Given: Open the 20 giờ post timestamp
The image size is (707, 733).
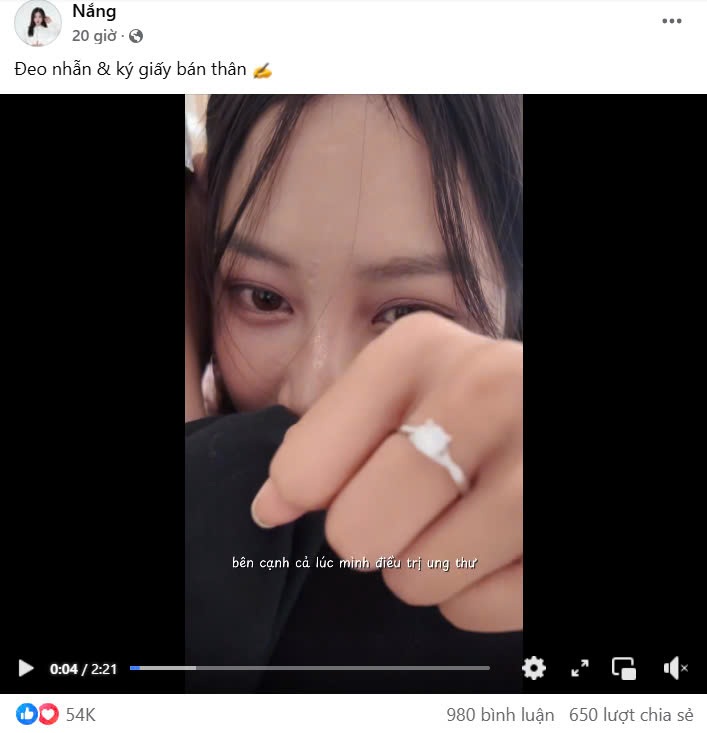Looking at the screenshot, I should click(x=96, y=36).
